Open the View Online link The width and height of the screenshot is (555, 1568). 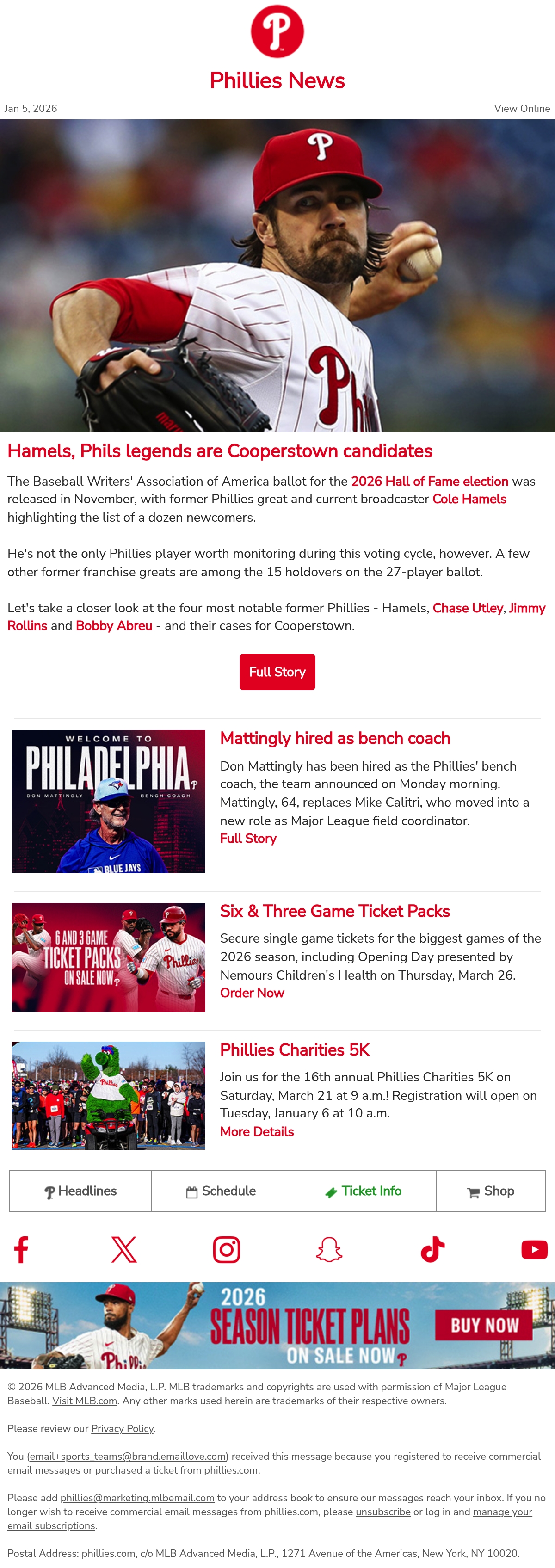click(x=522, y=108)
